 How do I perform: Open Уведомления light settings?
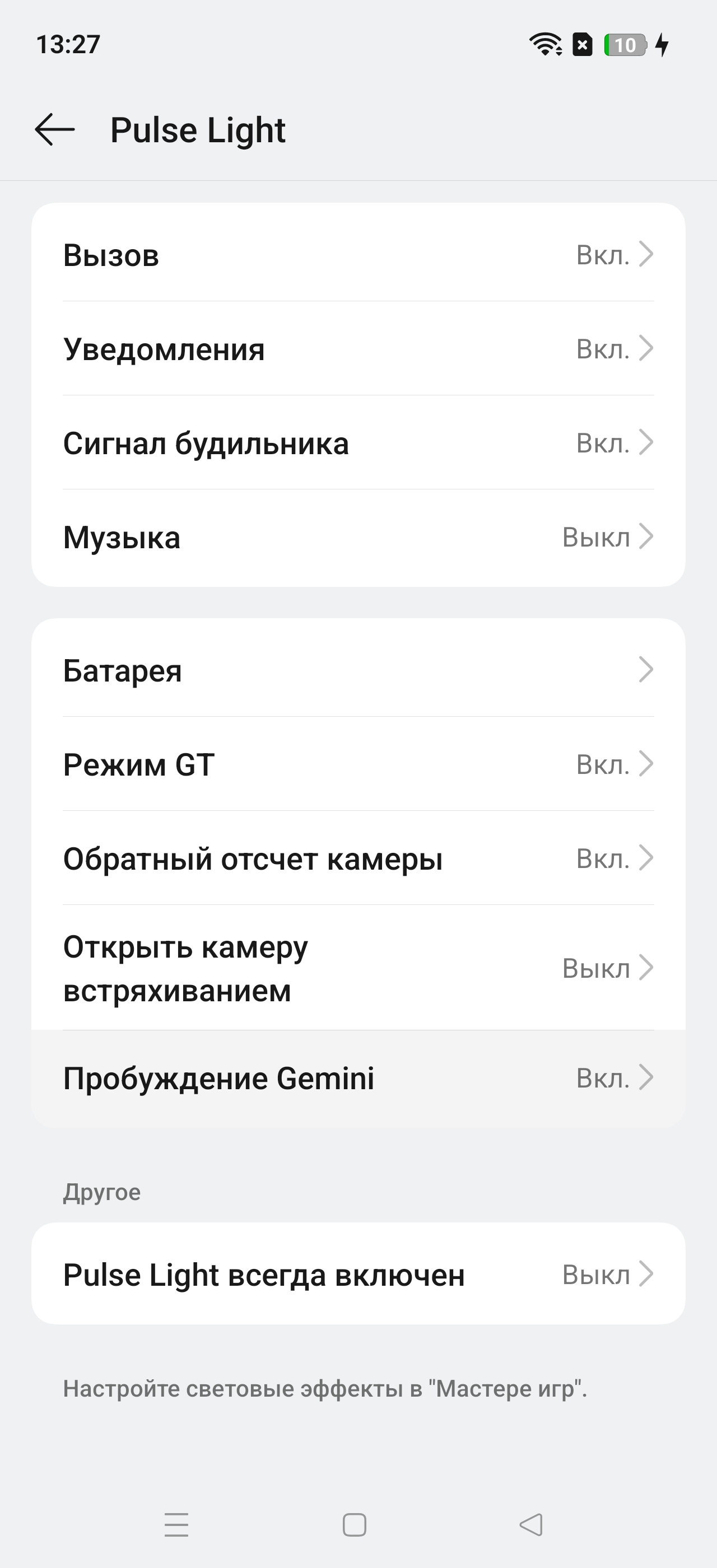(358, 349)
